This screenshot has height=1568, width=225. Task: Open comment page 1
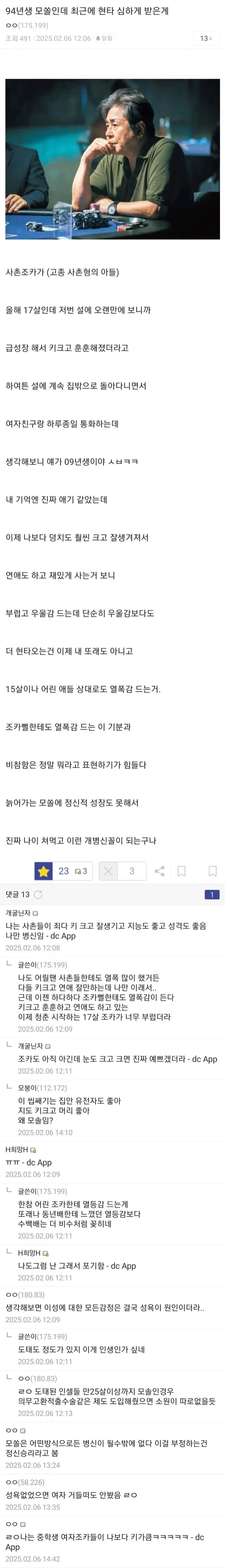click(x=212, y=894)
